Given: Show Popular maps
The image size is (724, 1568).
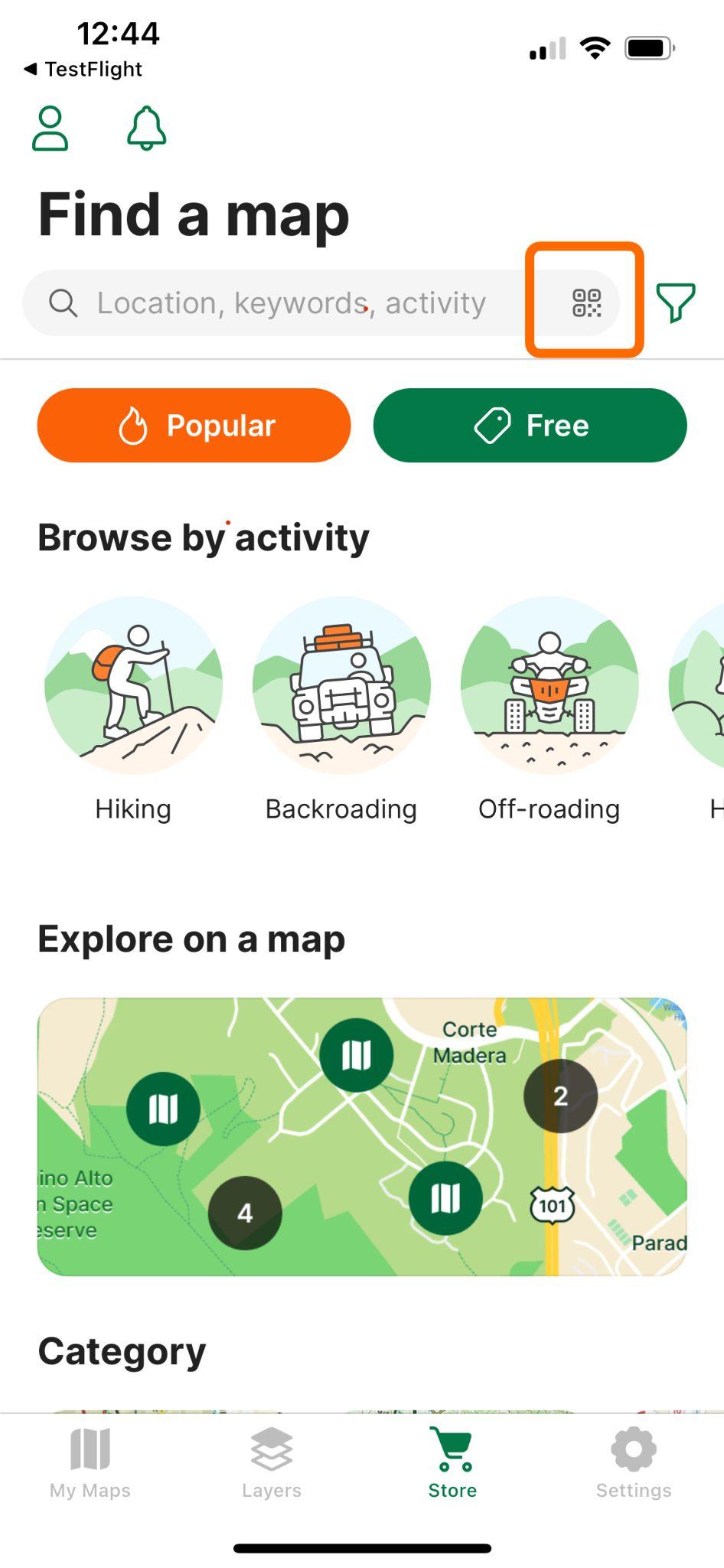Looking at the screenshot, I should click(194, 426).
